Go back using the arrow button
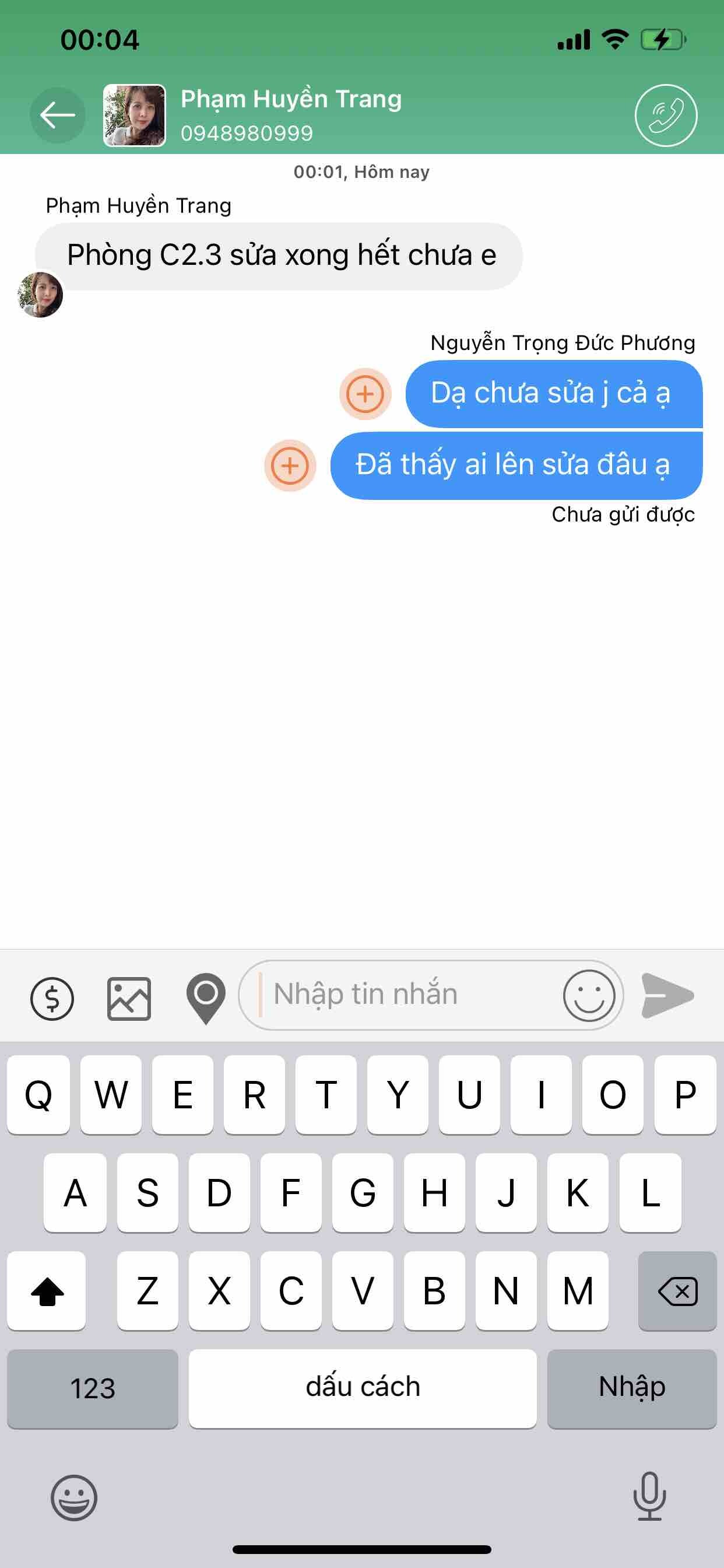The image size is (724, 1568). [x=57, y=115]
